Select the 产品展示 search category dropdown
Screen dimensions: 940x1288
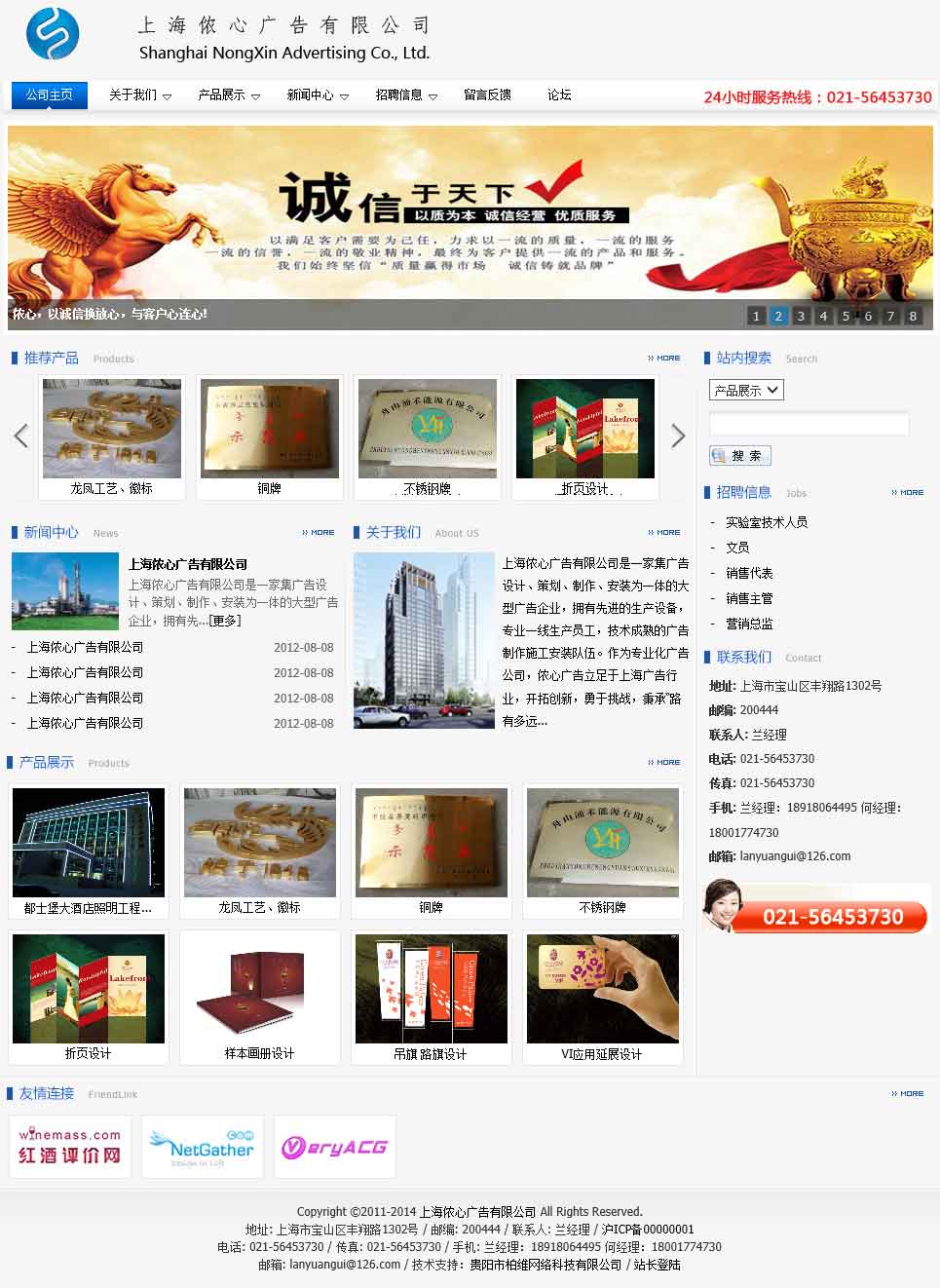click(746, 391)
